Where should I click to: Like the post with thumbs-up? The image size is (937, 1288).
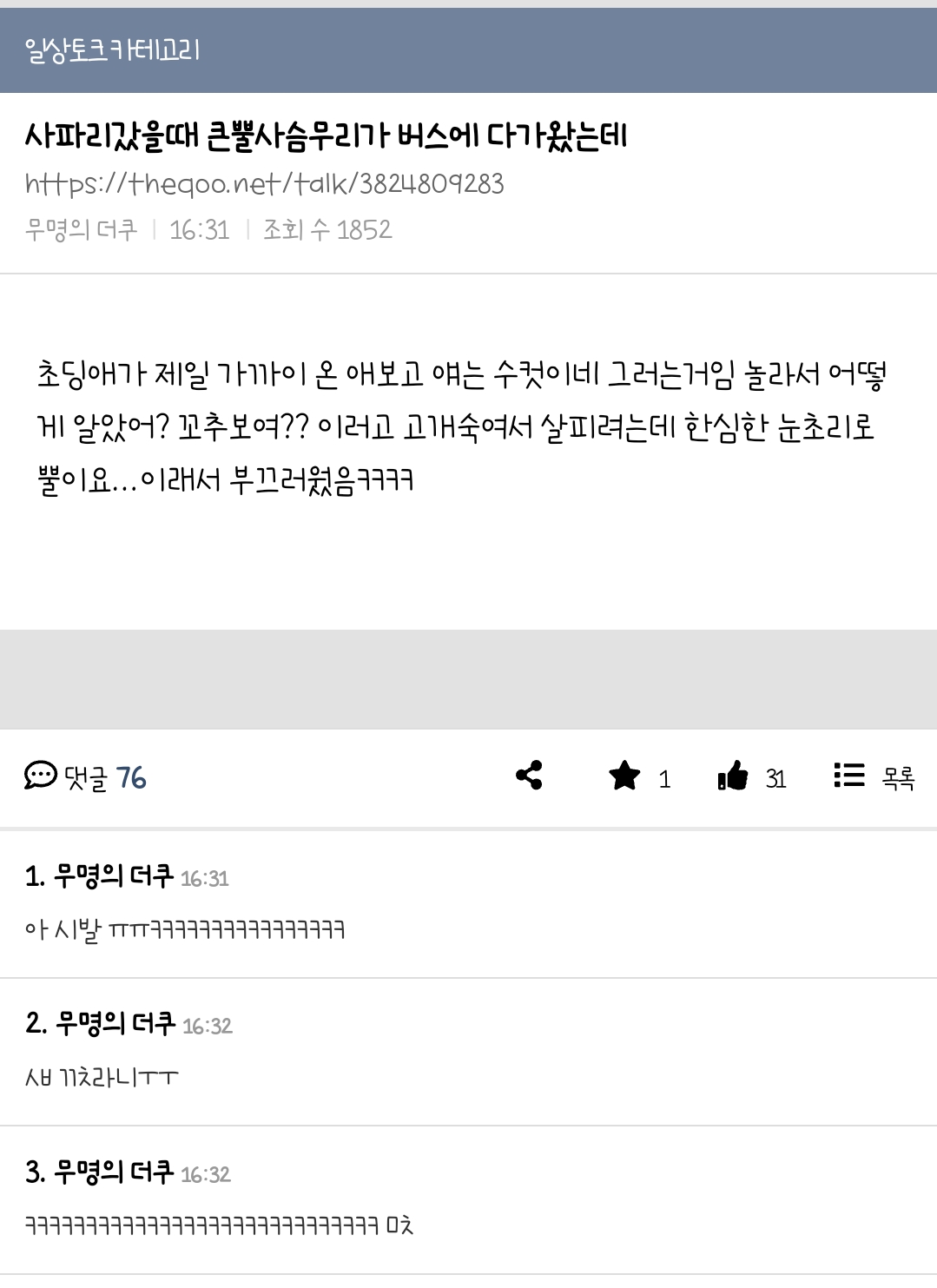coord(733,776)
